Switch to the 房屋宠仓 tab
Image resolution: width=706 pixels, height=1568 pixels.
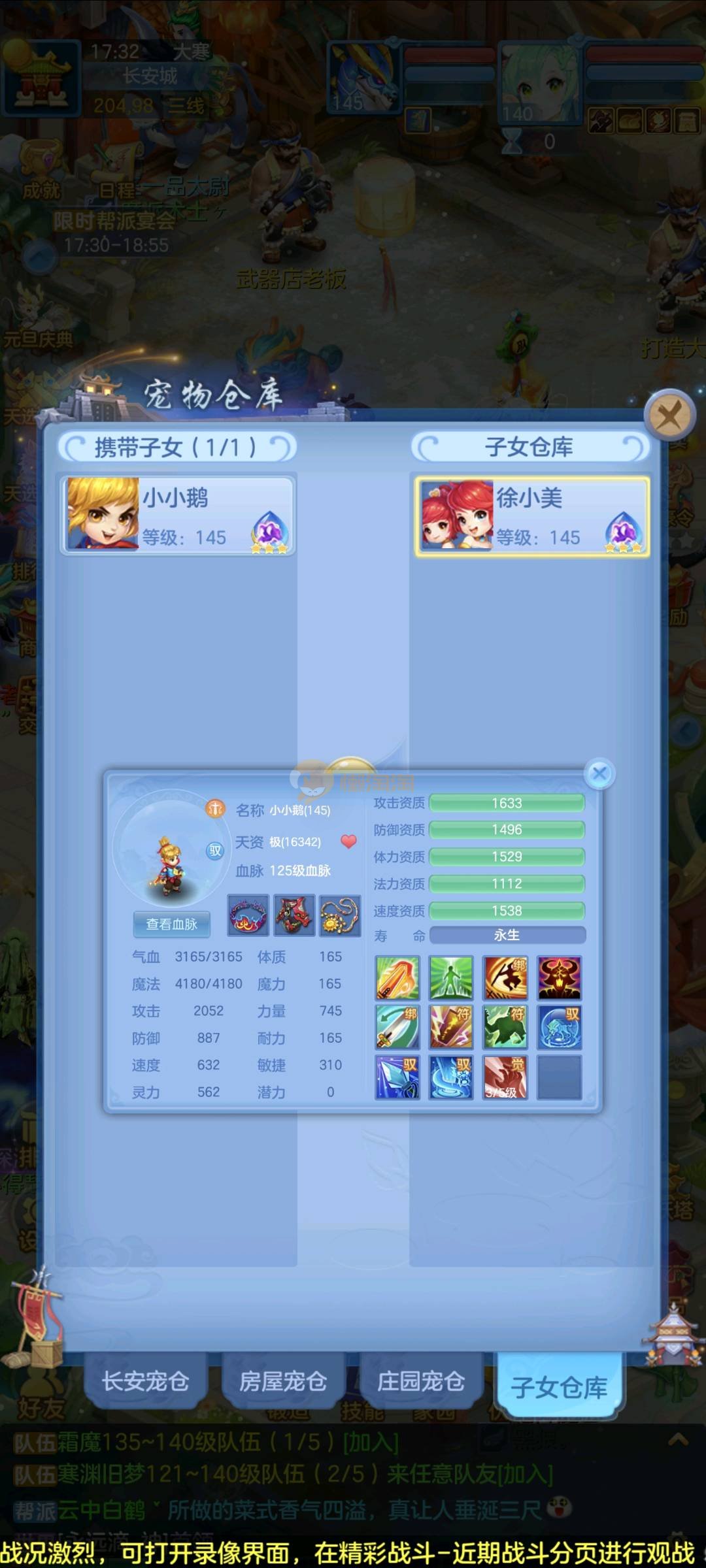click(x=283, y=1381)
